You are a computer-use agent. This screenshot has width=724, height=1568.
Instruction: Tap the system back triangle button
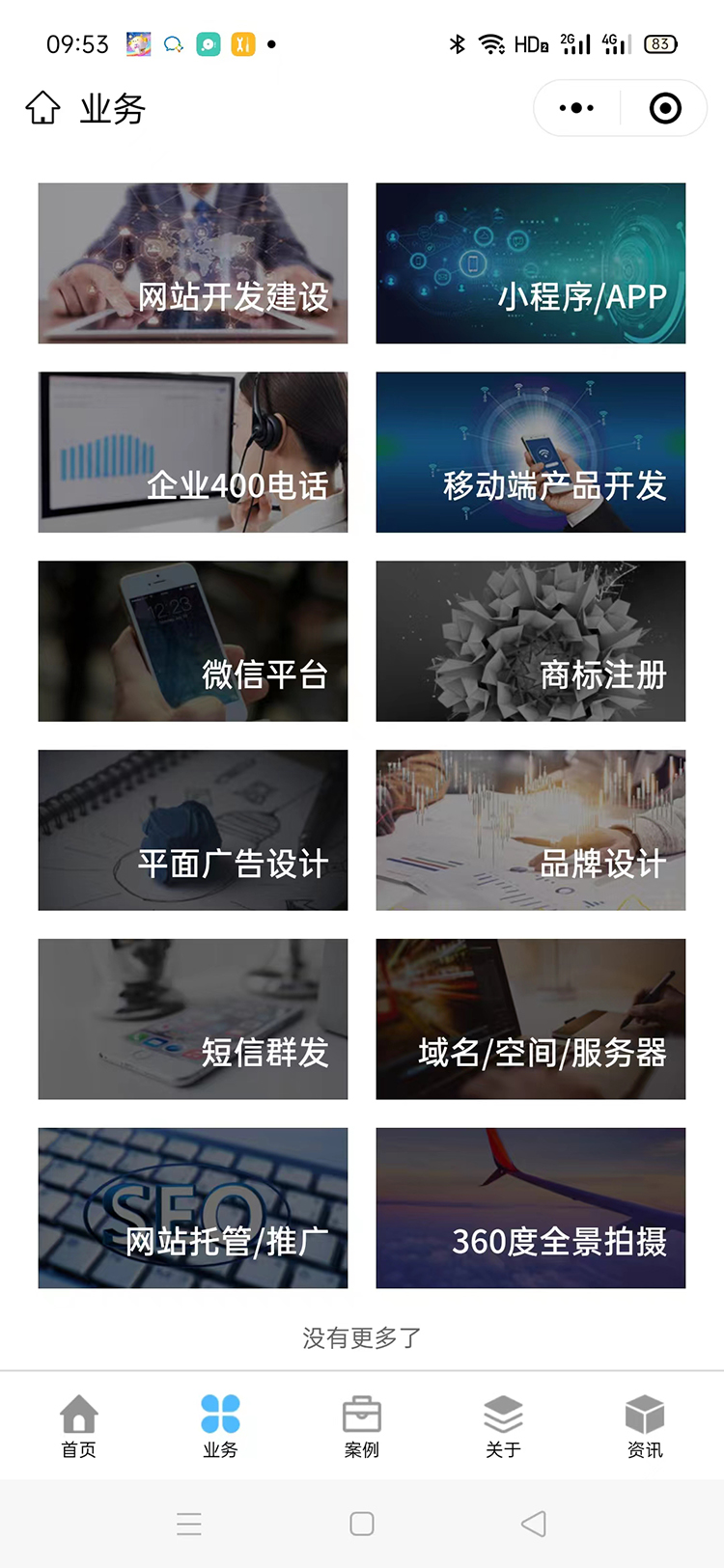[534, 1524]
